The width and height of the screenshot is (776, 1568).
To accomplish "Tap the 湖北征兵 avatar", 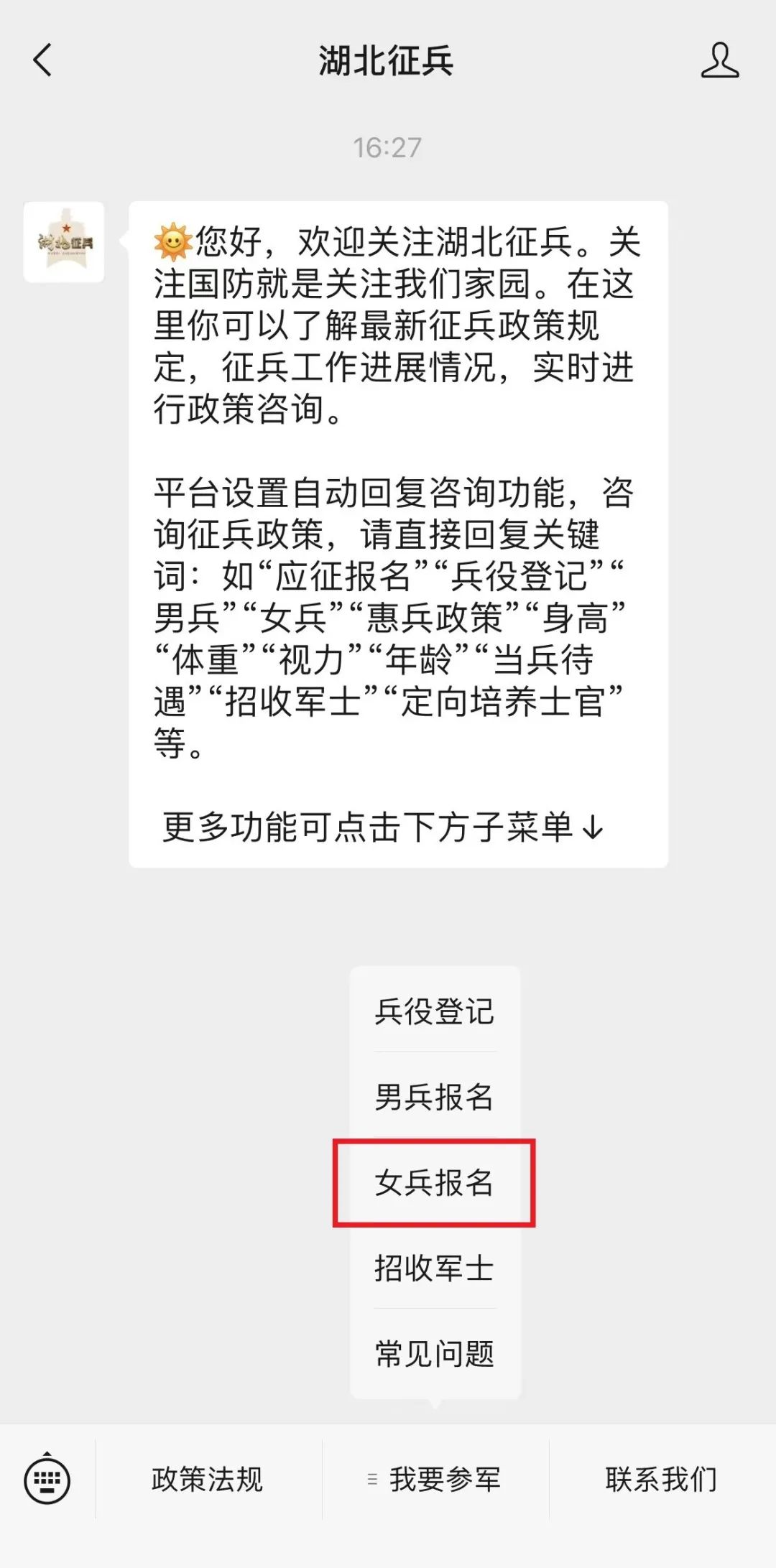I will pos(64,242).
